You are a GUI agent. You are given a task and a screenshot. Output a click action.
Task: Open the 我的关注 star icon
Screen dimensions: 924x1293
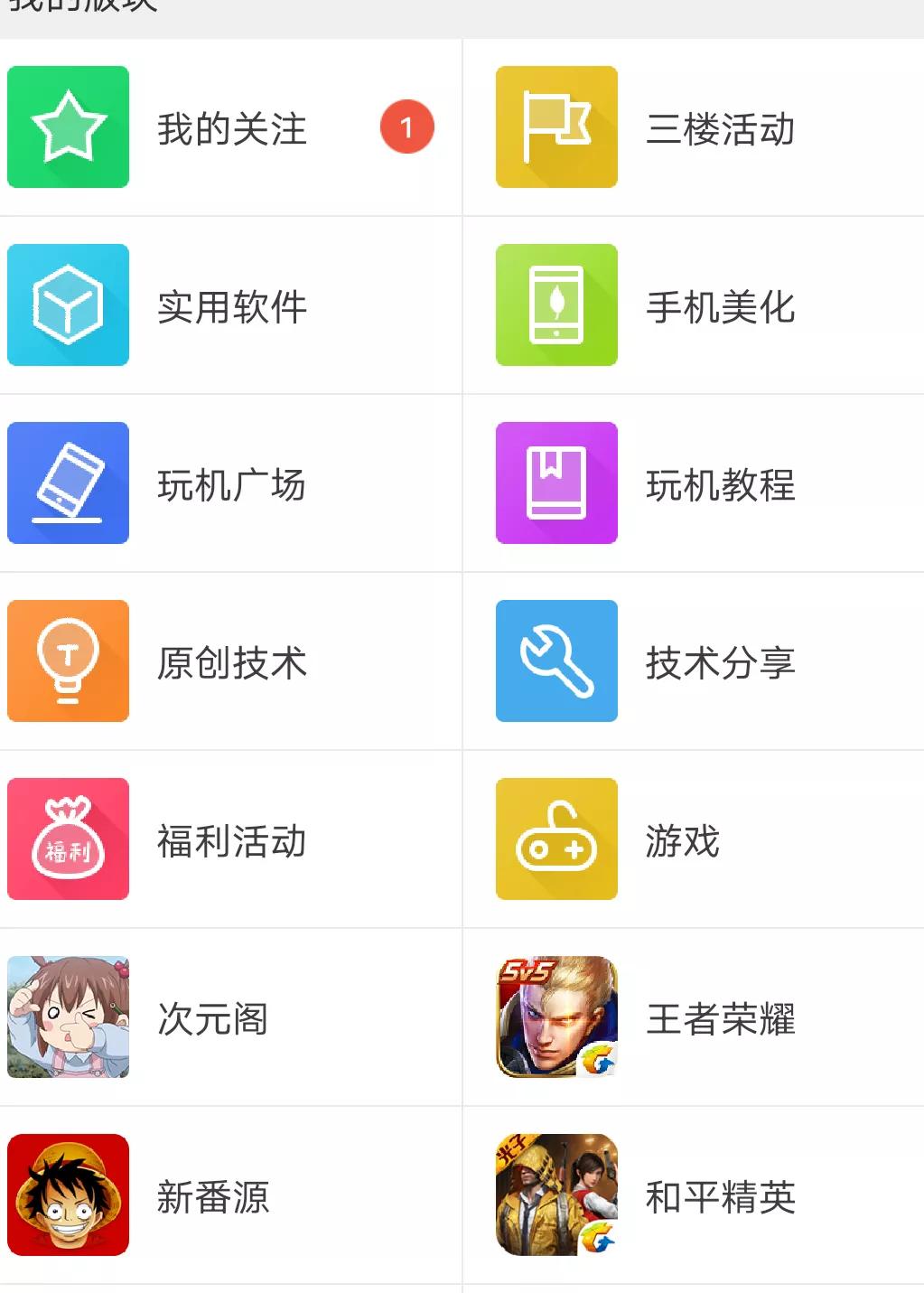click(x=68, y=126)
